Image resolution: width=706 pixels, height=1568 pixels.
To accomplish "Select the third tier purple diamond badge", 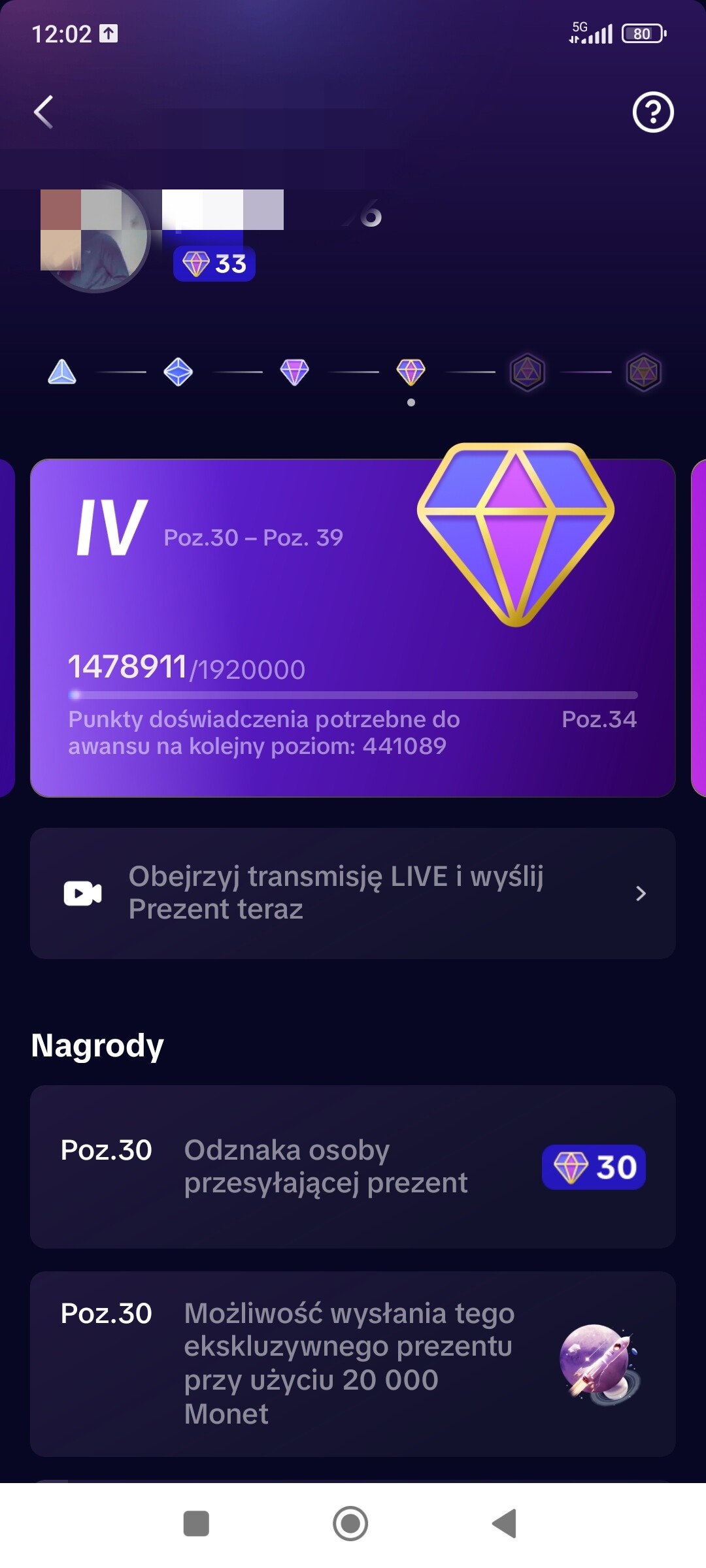I will click(x=294, y=372).
